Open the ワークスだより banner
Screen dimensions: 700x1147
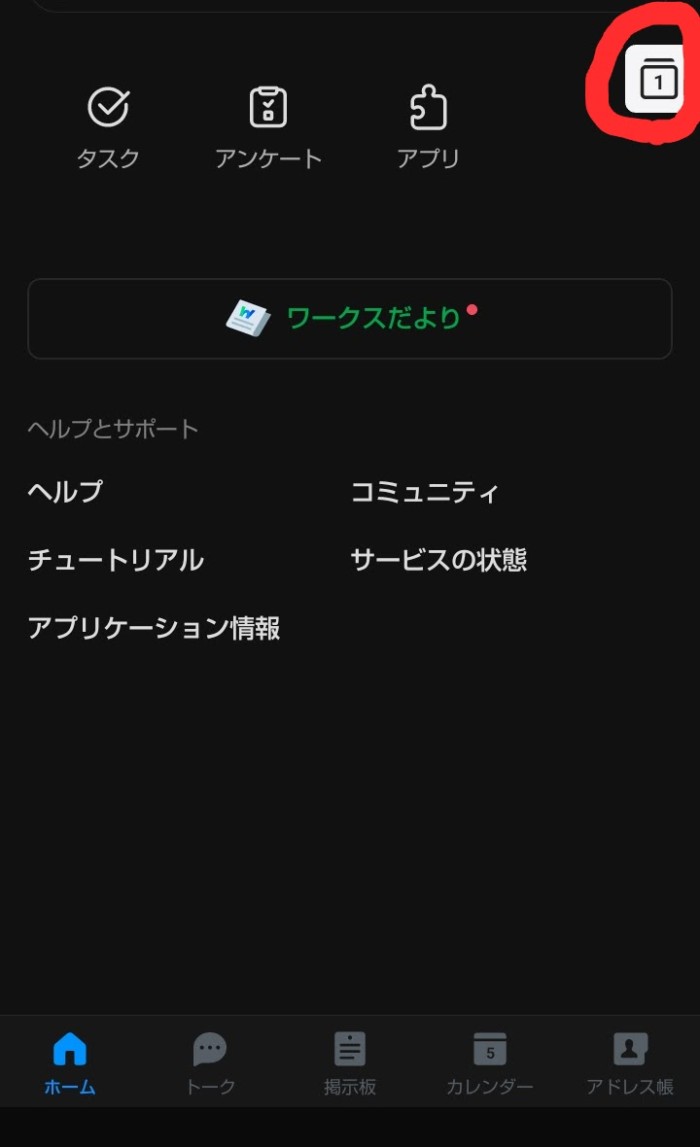click(x=350, y=319)
